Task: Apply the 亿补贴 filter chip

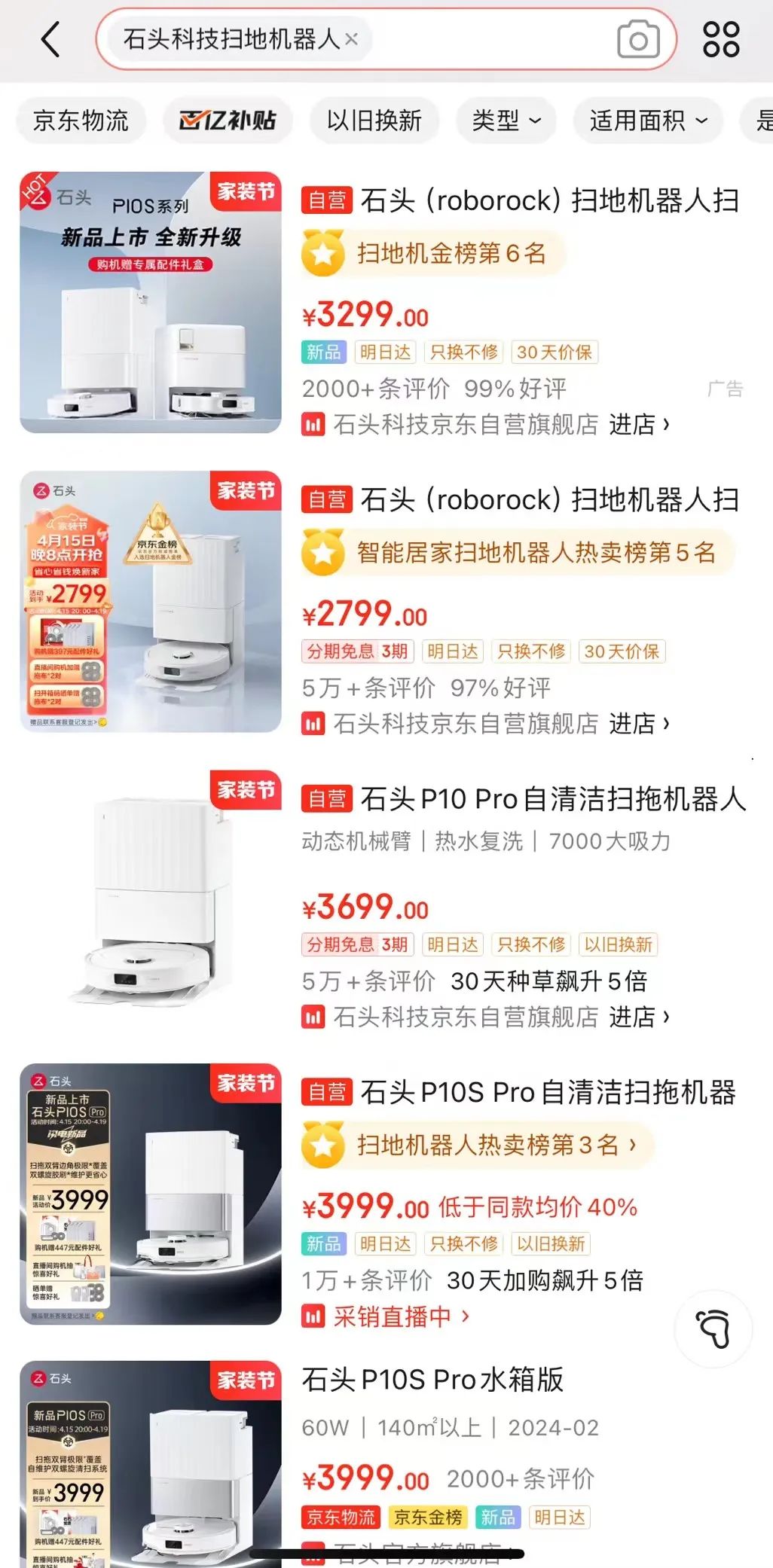Action: 228,120
